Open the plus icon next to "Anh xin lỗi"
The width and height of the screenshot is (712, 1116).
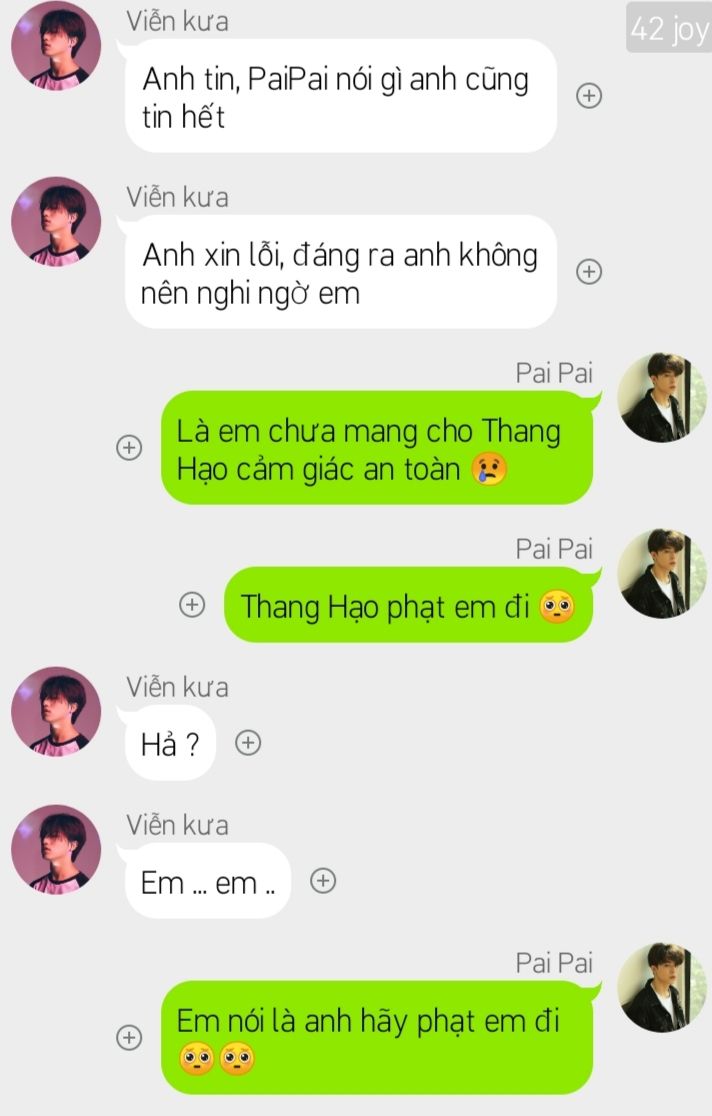pos(590,272)
